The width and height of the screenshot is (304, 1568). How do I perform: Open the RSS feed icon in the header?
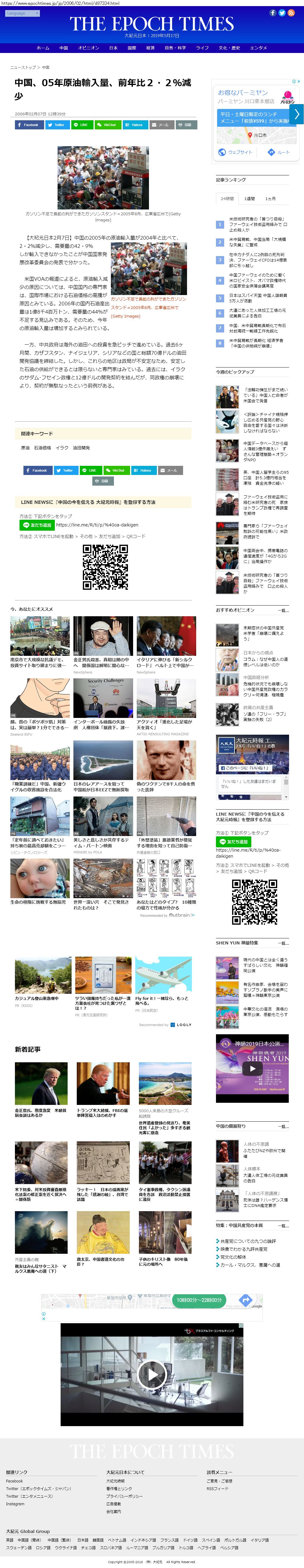click(291, 13)
